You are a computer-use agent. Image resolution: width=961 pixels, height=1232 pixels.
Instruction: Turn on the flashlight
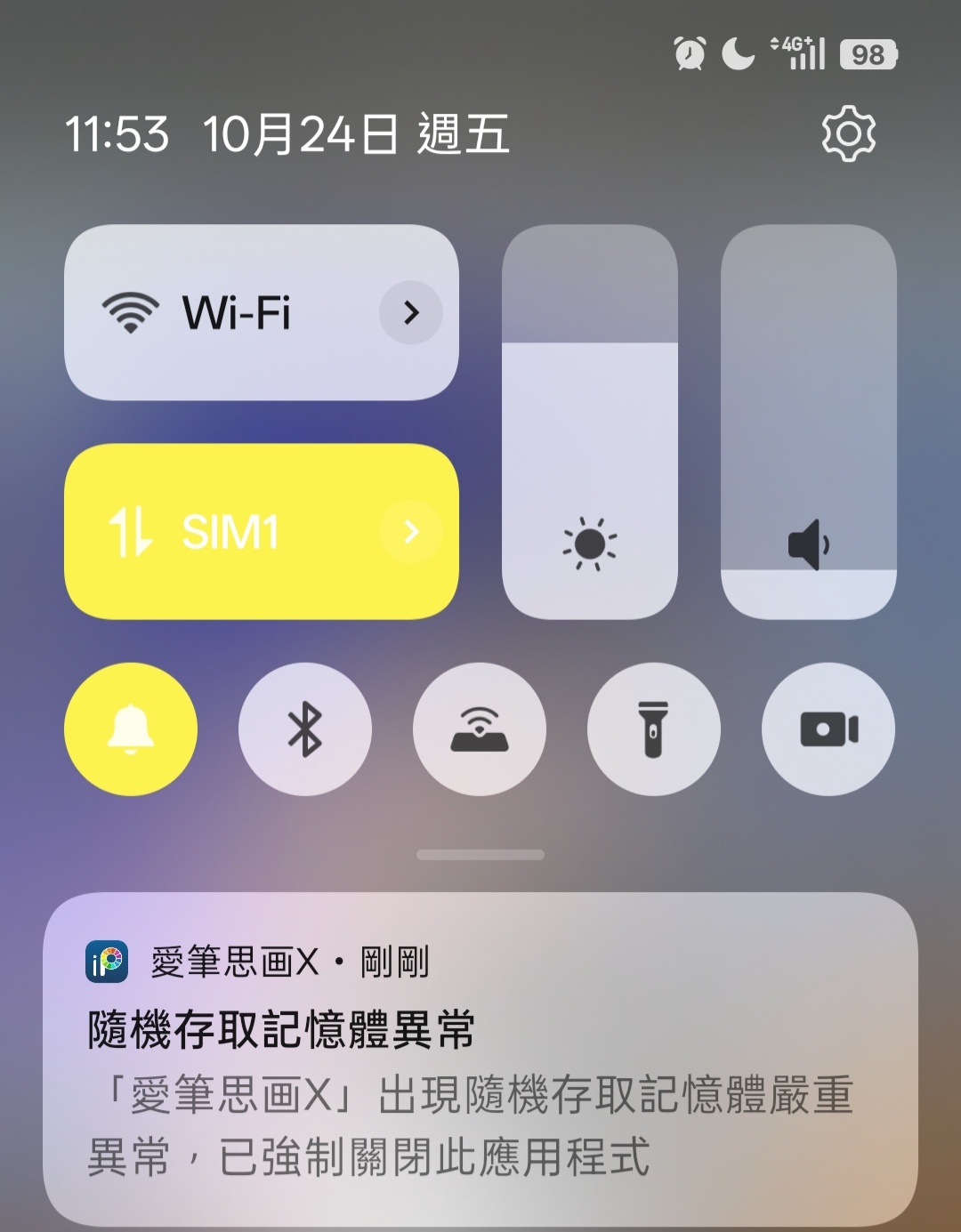click(654, 729)
